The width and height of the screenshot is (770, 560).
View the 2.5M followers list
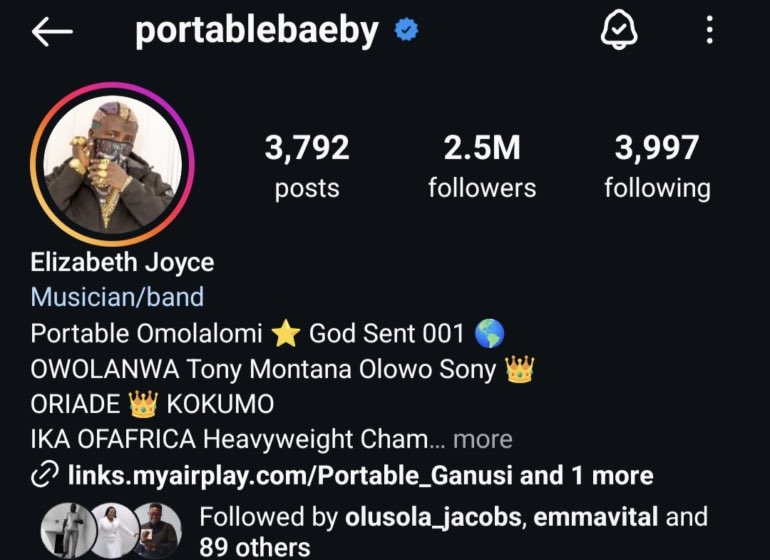(482, 166)
